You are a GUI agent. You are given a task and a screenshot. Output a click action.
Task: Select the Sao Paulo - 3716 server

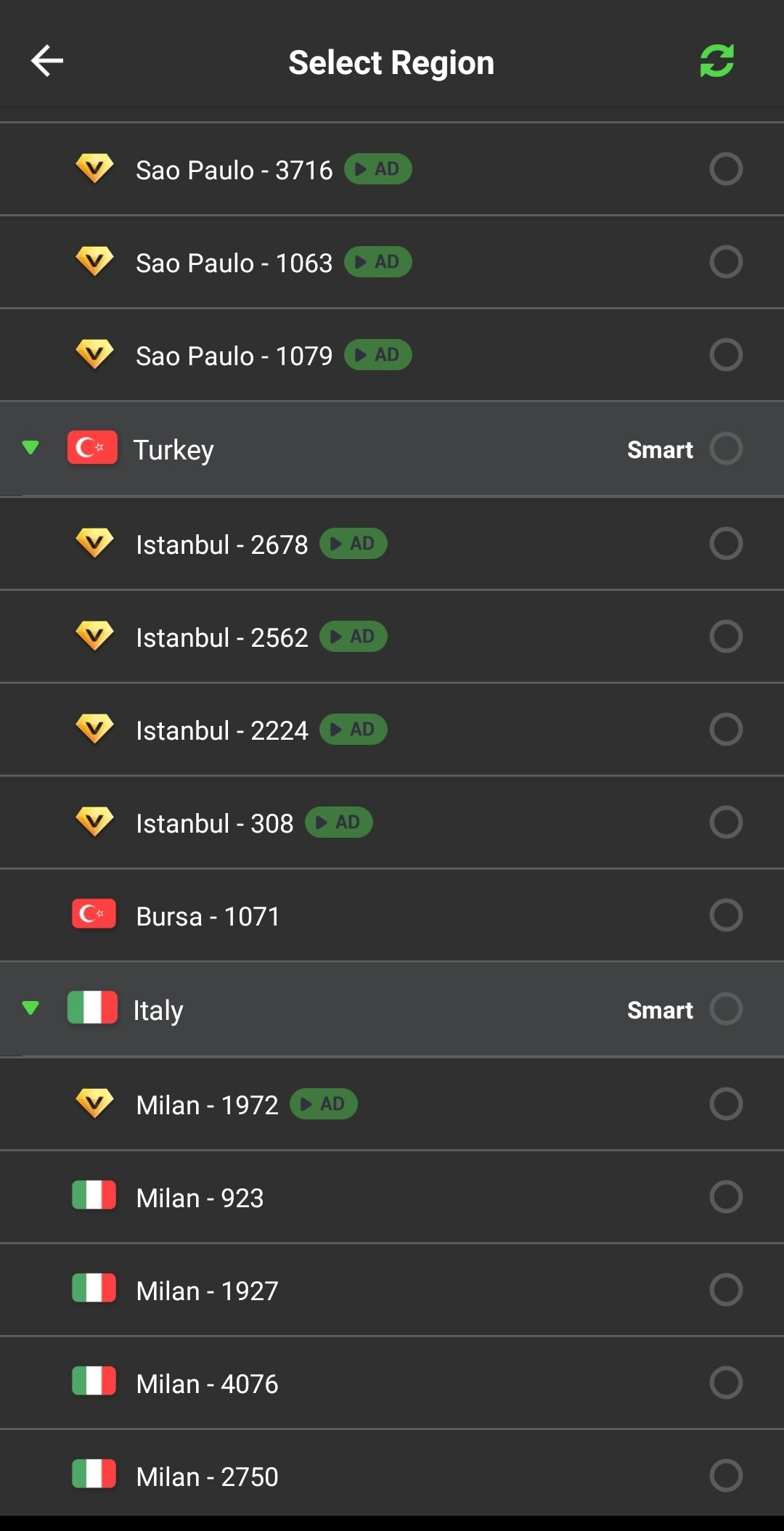[x=392, y=169]
